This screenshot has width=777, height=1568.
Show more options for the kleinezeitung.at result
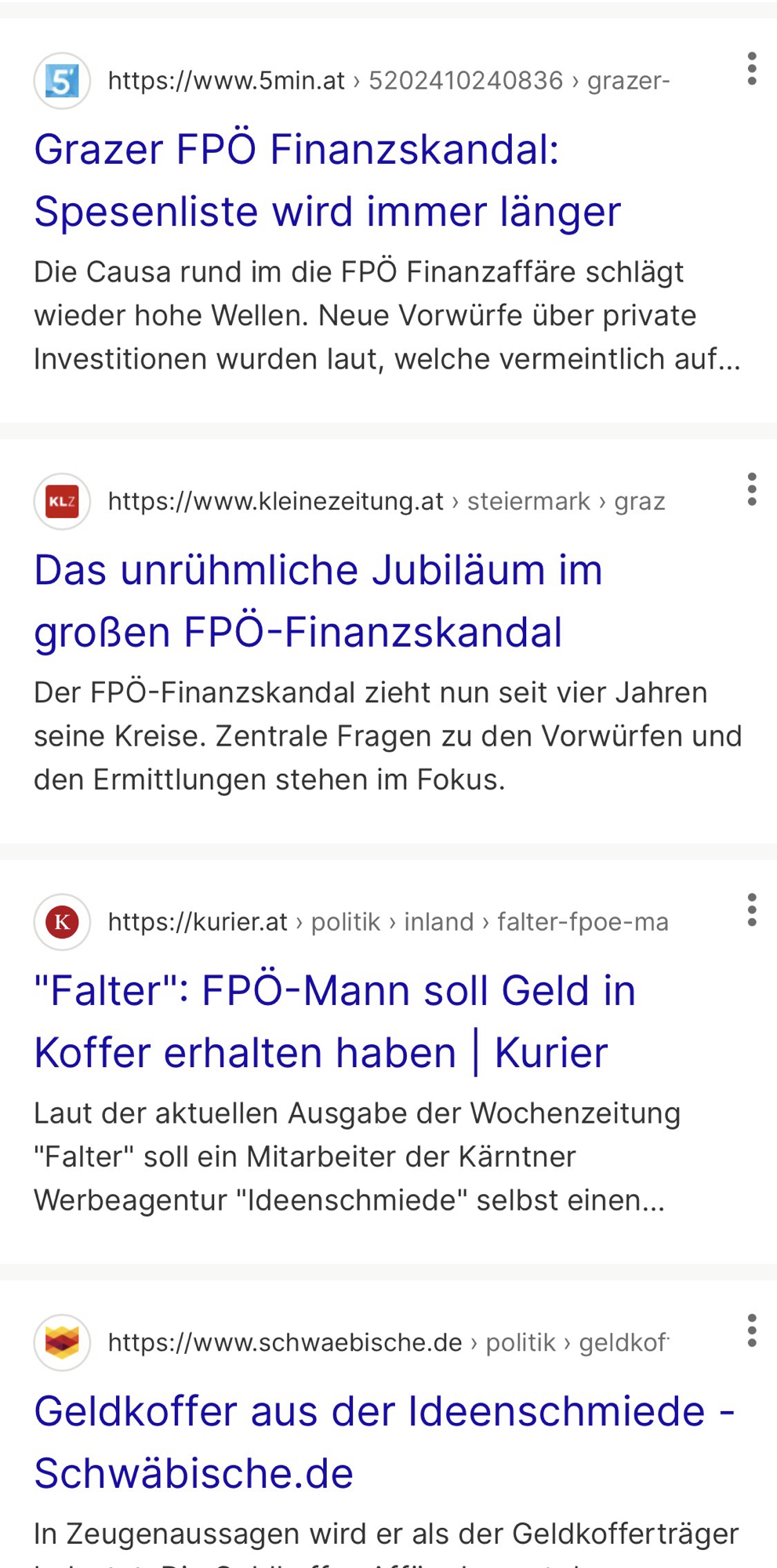tap(752, 489)
